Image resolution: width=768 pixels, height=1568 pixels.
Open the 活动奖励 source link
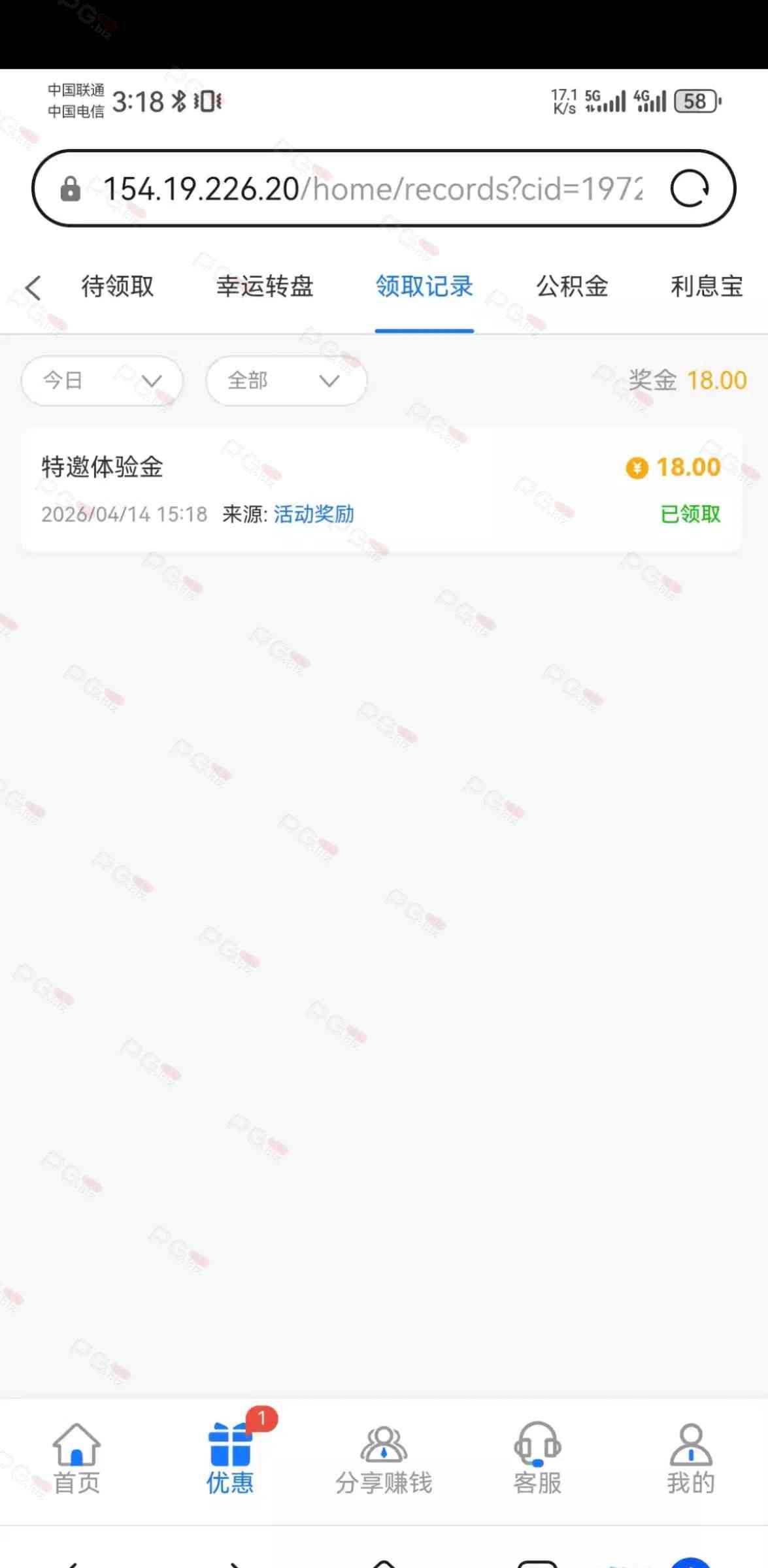[x=314, y=514]
